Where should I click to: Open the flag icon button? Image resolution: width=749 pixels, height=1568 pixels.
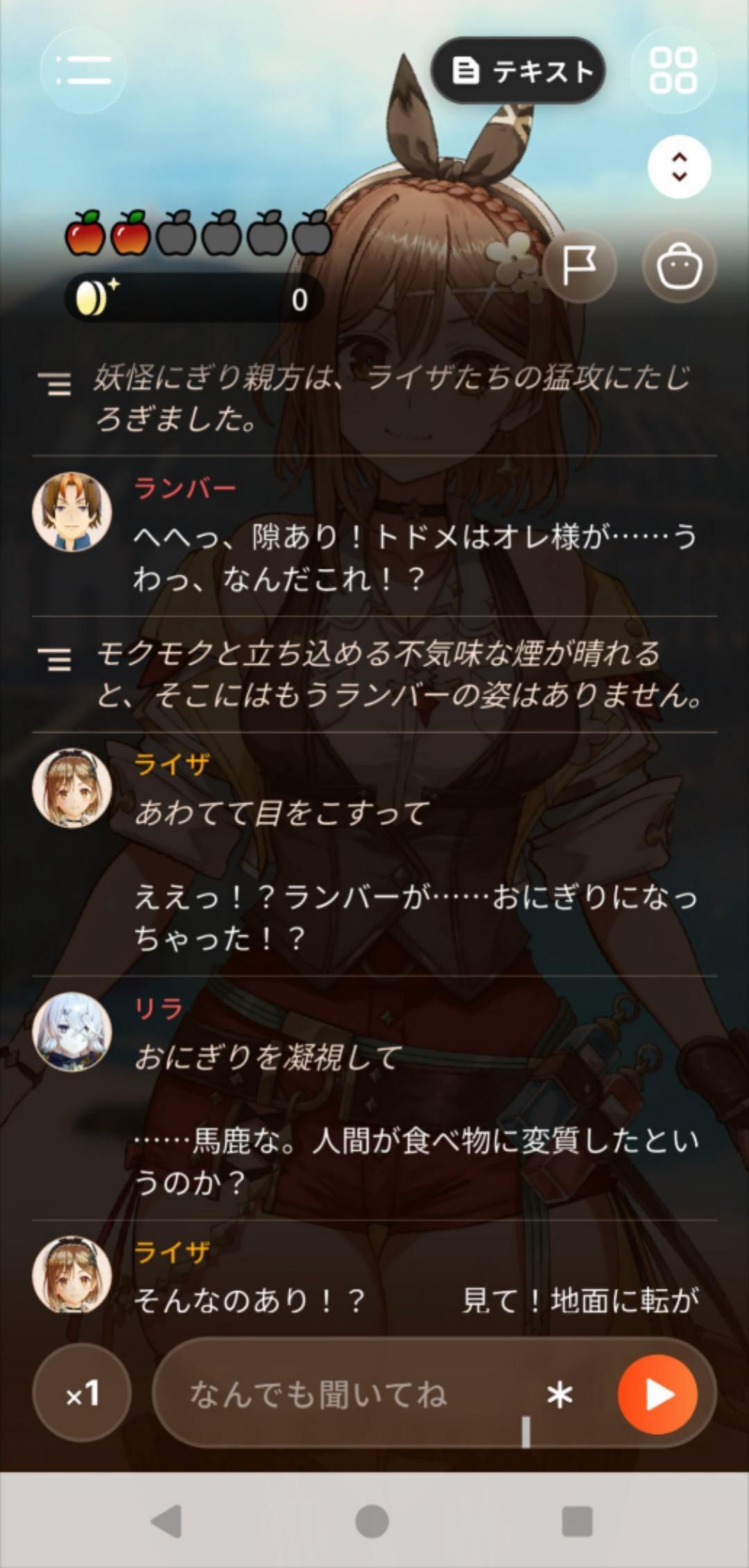(x=580, y=266)
